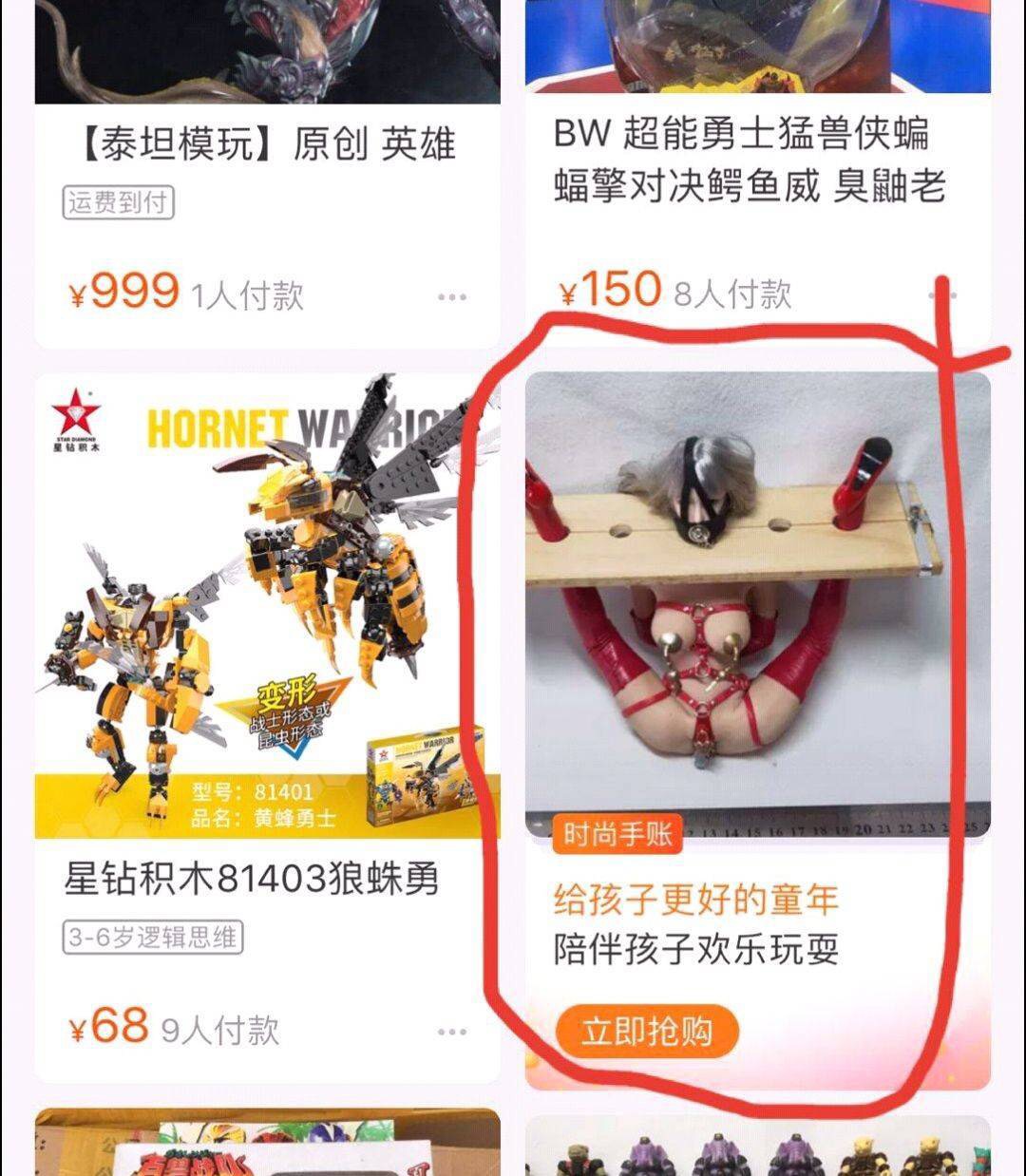Open the BW 超能勇士猛兽侠 product card
This screenshot has height=1176, width=1026.
click(x=749, y=160)
